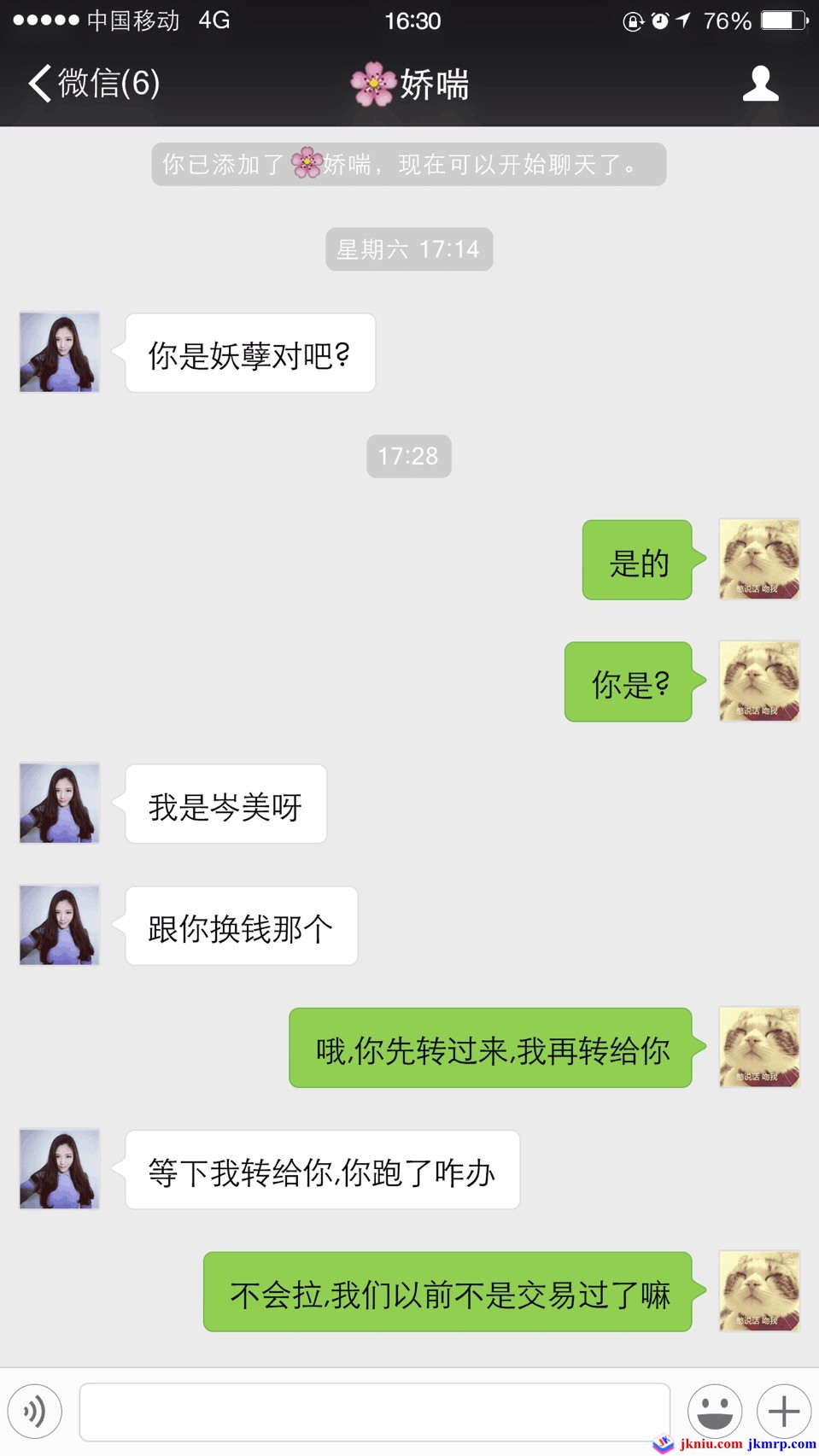This screenshot has height=1456, width=819.
Task: Open the emoji sticker panel
Action: [714, 1411]
